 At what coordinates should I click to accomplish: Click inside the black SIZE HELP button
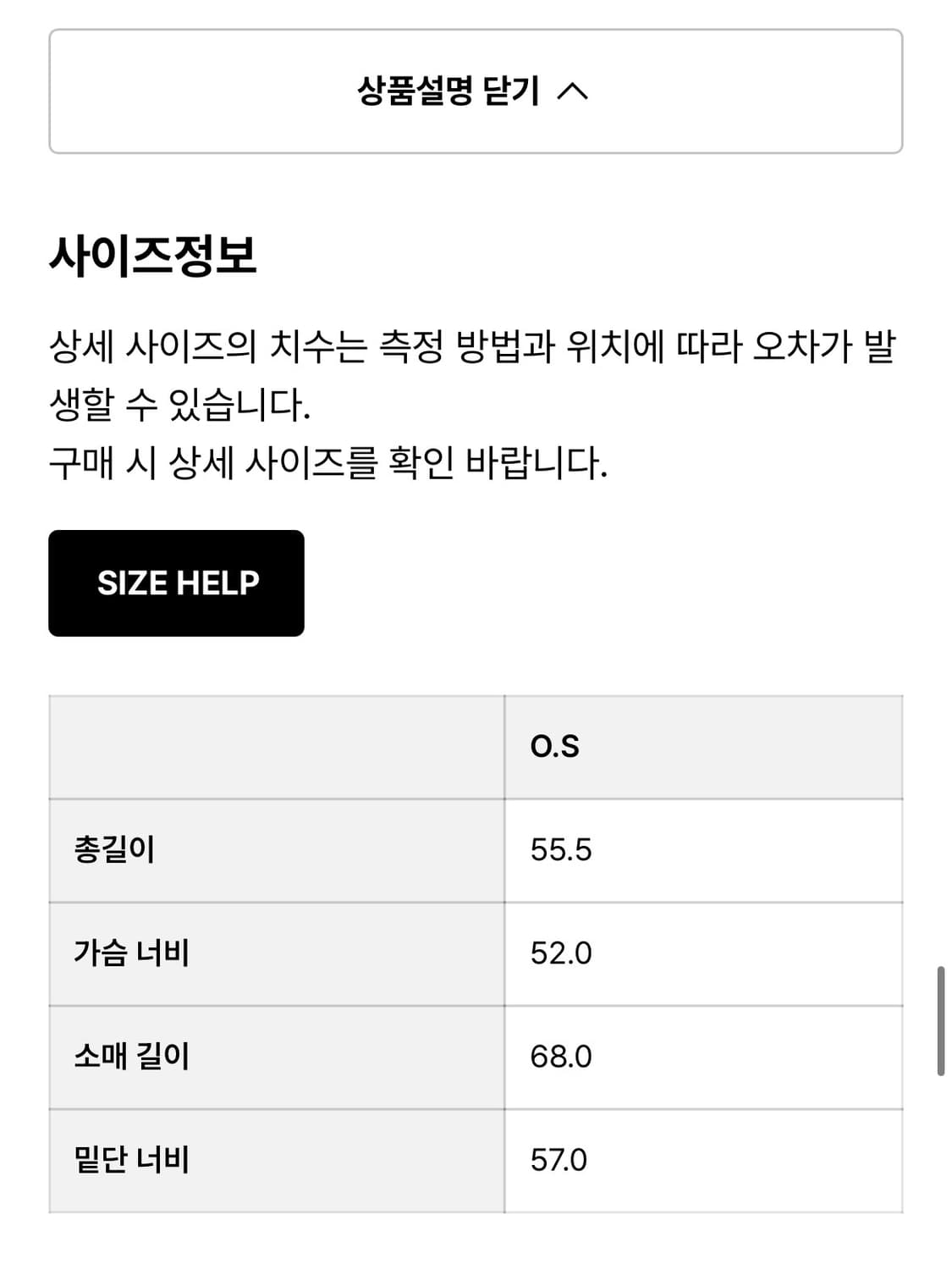177,582
